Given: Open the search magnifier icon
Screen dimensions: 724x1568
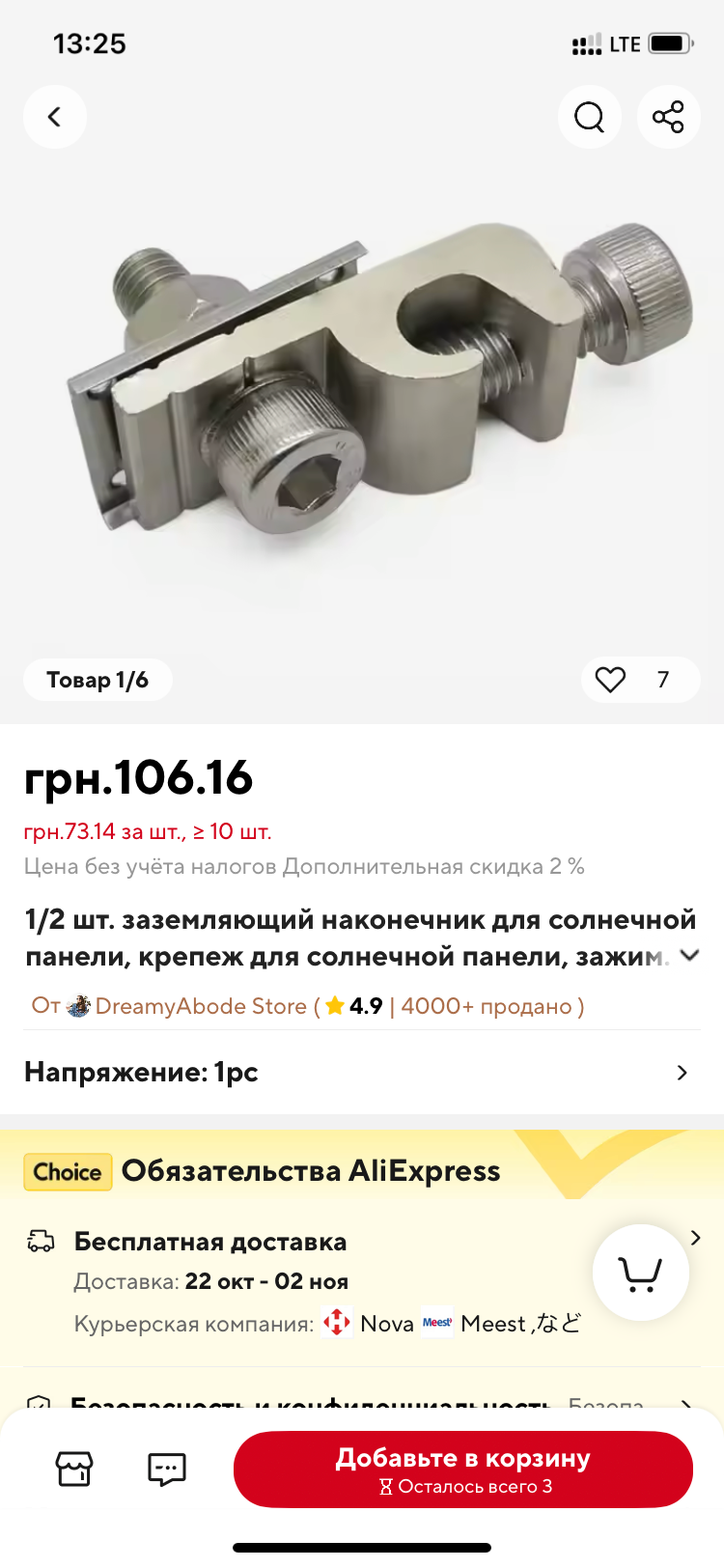Looking at the screenshot, I should [x=589, y=117].
